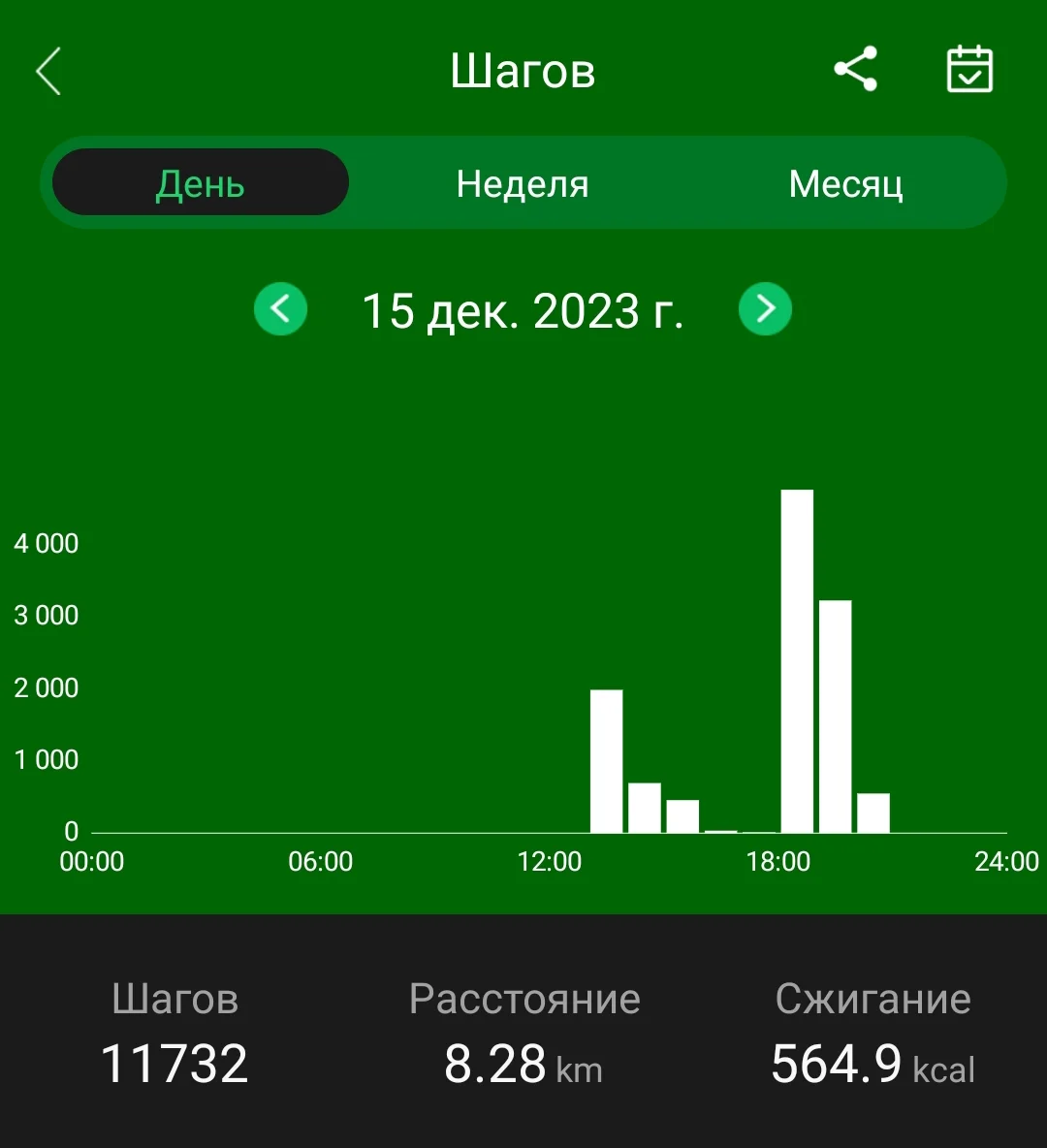This screenshot has width=1047, height=1148.
Task: Switch to the Неделя tab
Action: click(x=523, y=183)
